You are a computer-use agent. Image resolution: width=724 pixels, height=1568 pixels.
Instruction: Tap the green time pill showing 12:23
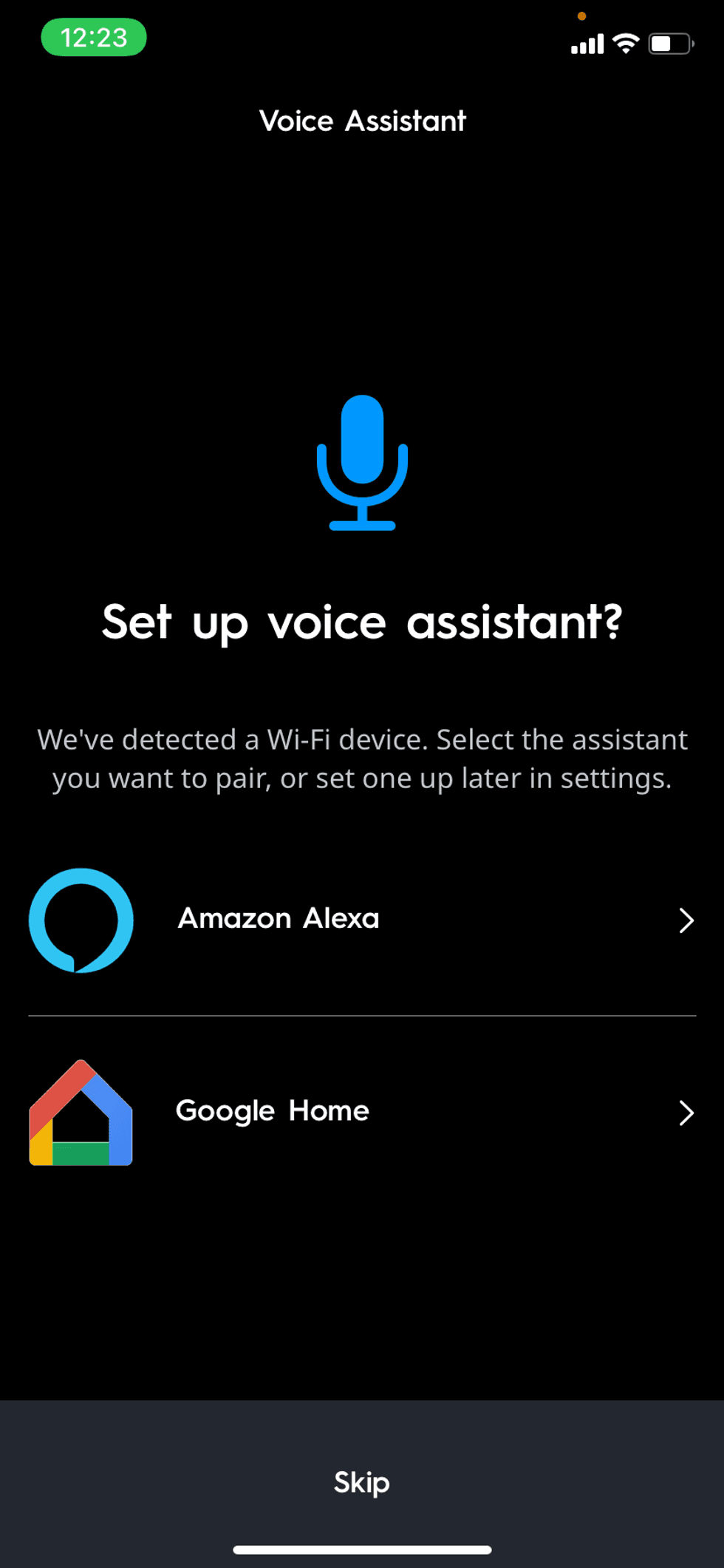pyautogui.click(x=93, y=37)
